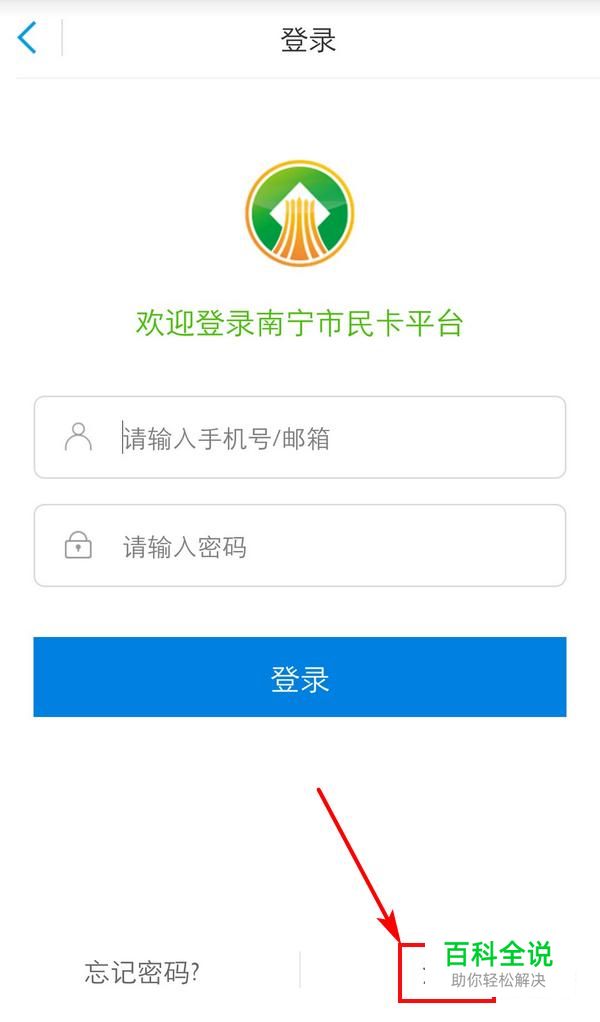Tap the blue 登录 button
This screenshot has height=1022, width=600.
(300, 677)
